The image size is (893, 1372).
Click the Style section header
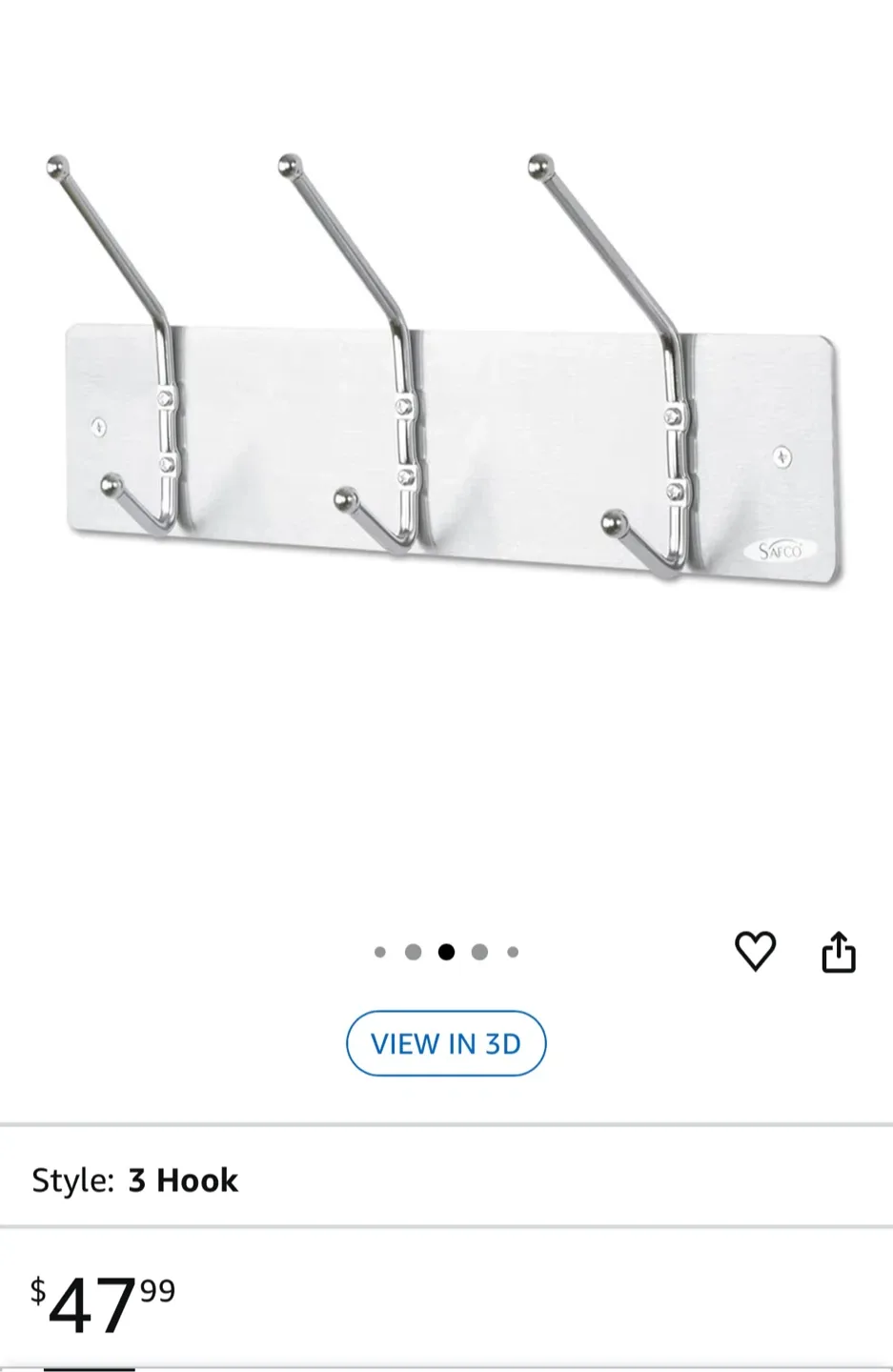[71, 1180]
